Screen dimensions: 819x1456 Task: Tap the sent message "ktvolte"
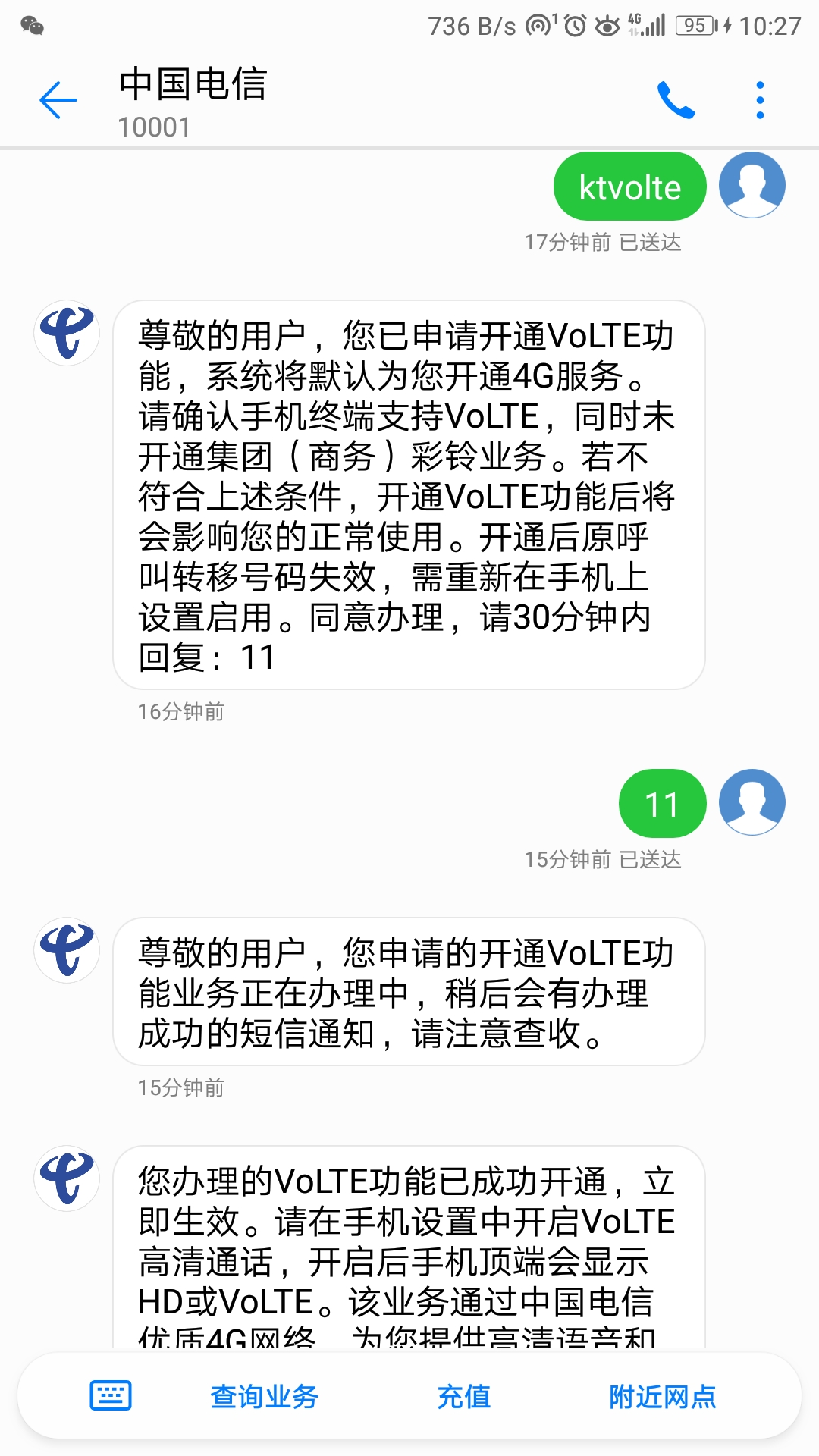pyautogui.click(x=630, y=187)
